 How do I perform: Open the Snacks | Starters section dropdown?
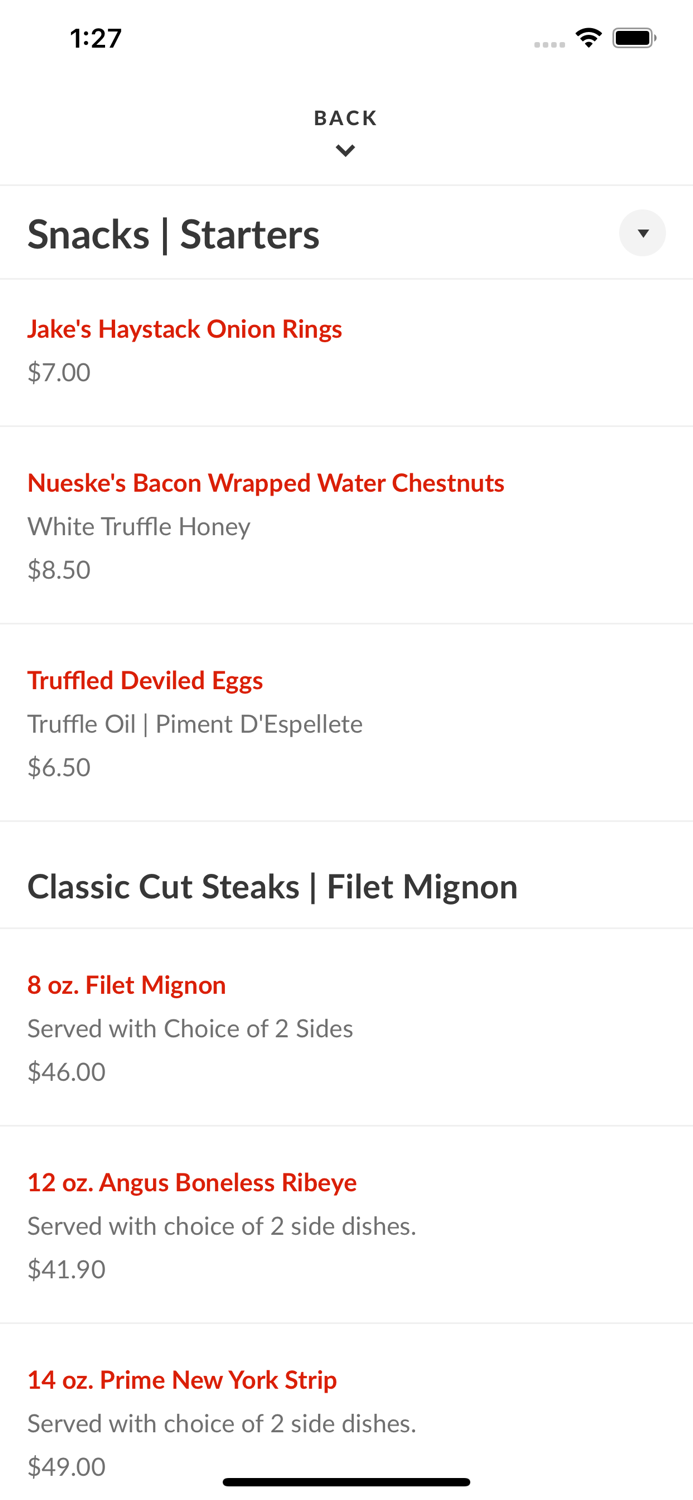tap(642, 233)
